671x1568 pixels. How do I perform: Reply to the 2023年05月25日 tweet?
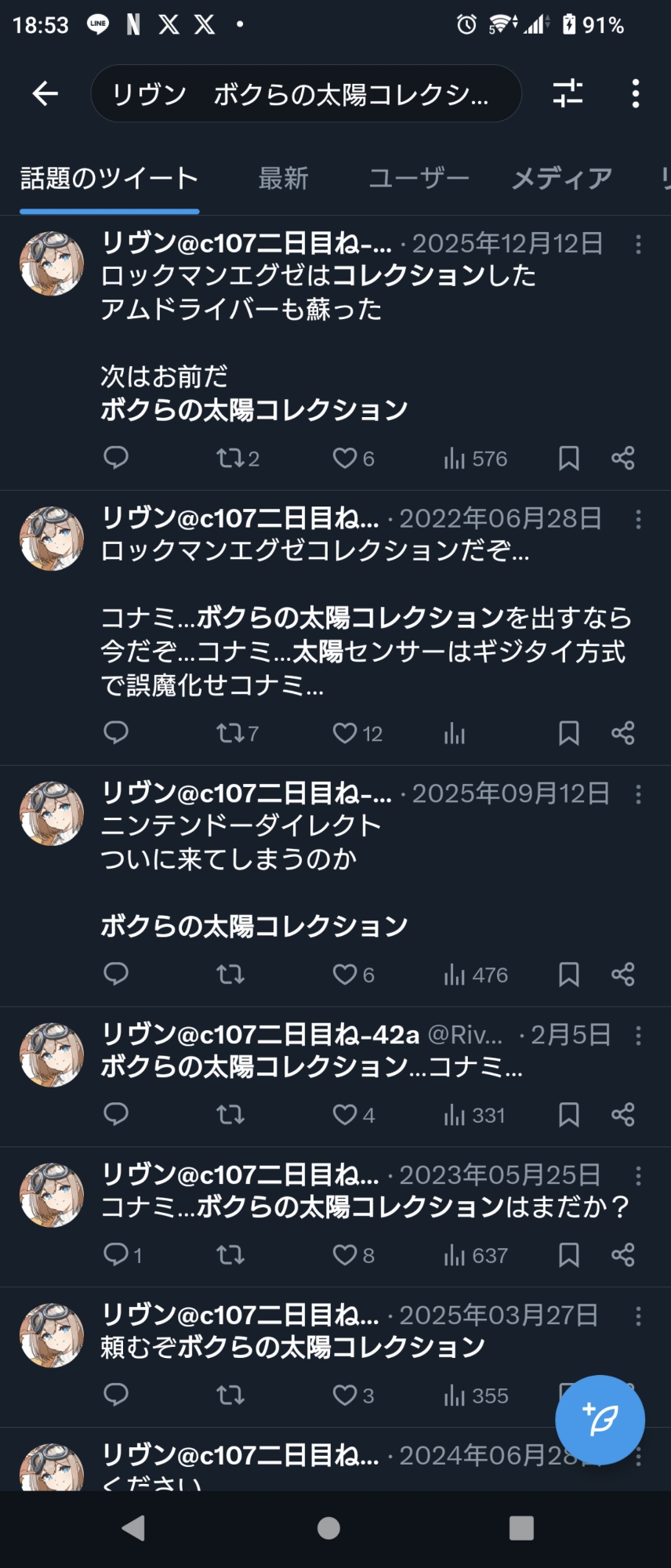116,1254
